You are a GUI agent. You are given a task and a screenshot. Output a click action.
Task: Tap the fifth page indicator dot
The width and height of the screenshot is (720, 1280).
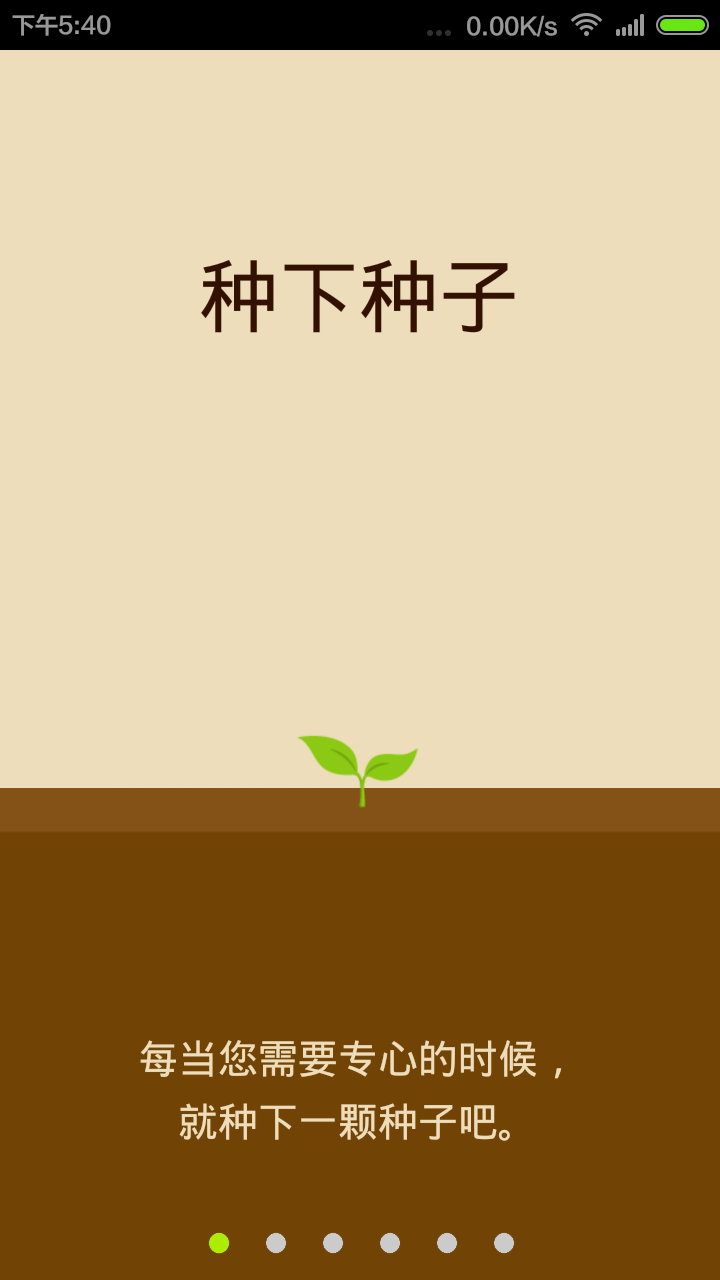coord(444,1243)
